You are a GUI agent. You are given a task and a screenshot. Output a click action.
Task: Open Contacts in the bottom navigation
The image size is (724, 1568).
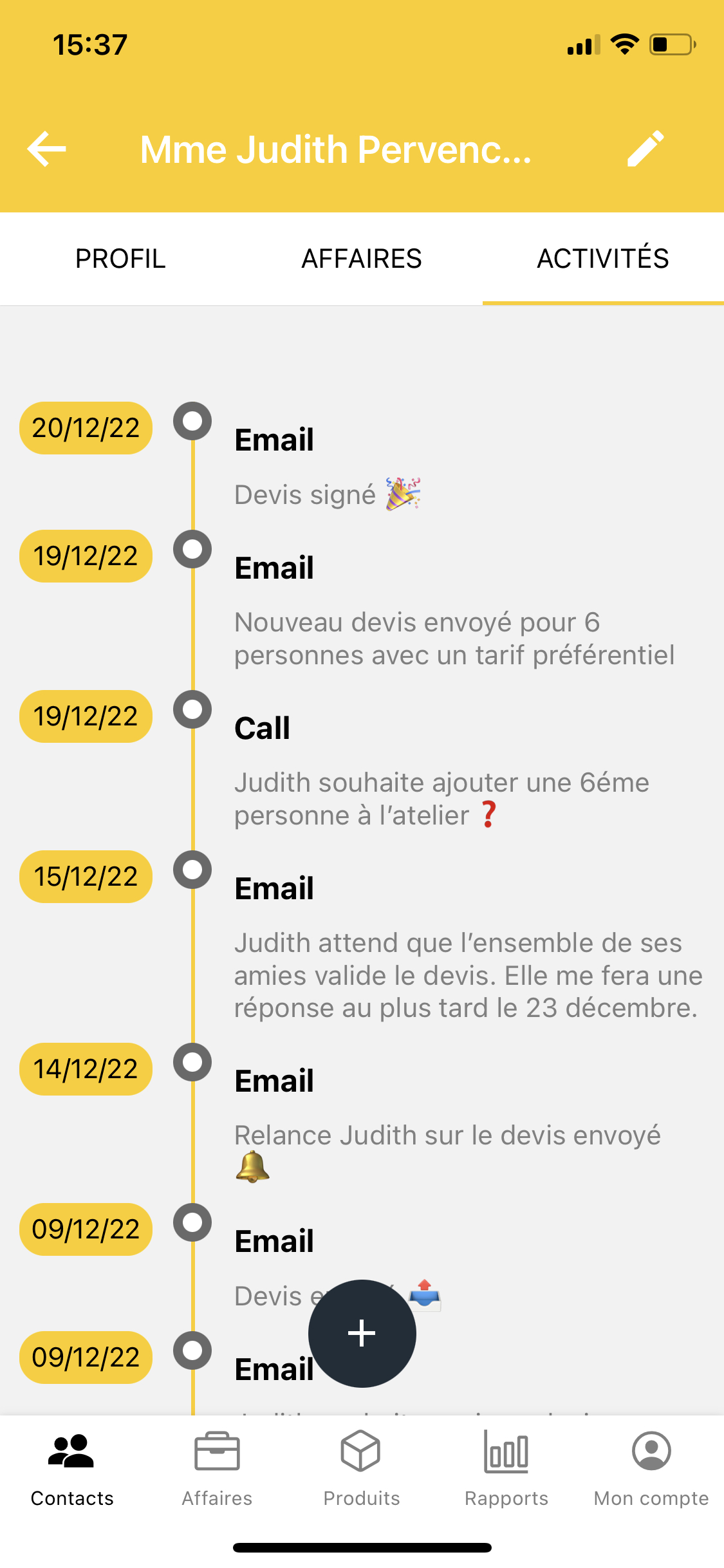pyautogui.click(x=72, y=1469)
